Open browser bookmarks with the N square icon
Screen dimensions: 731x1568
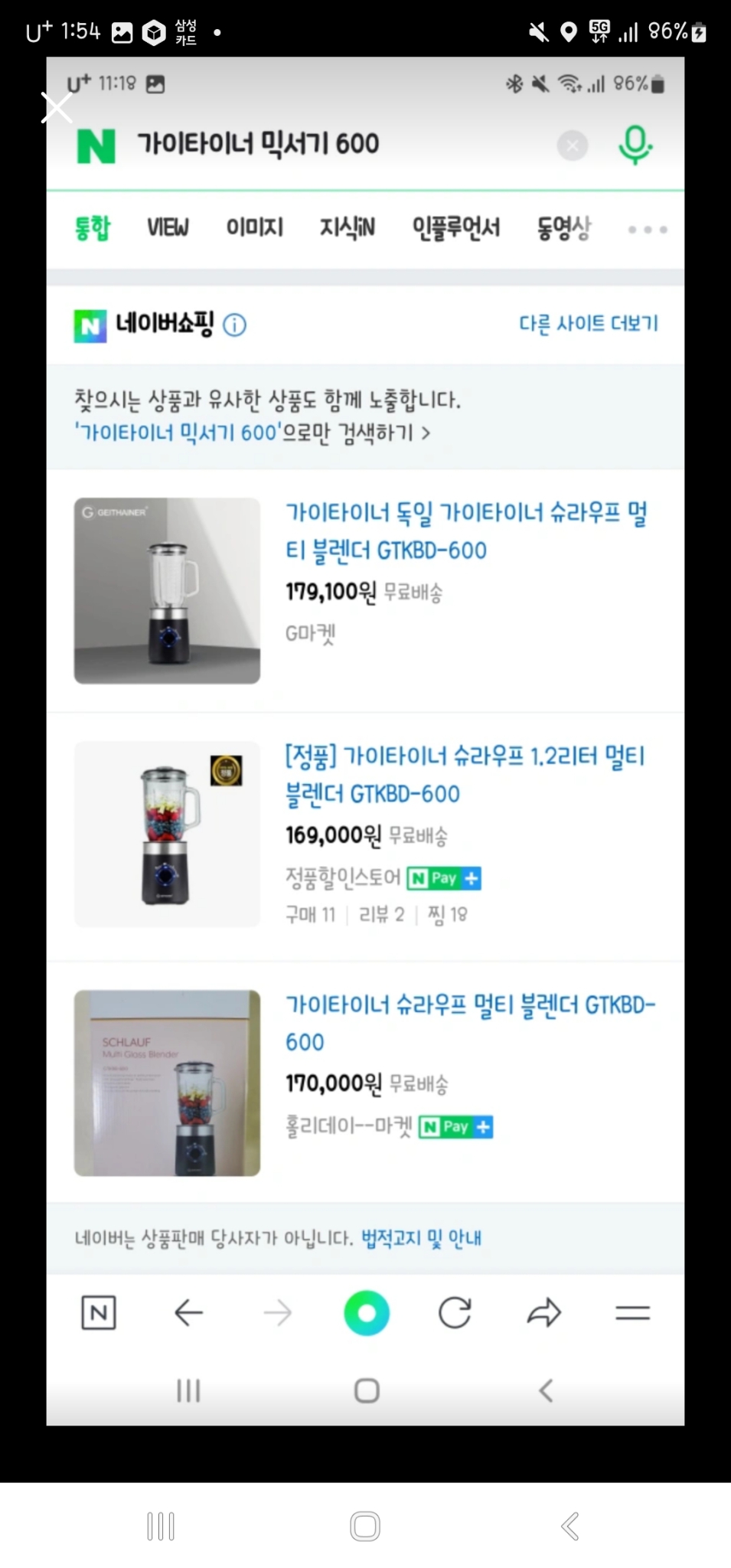pyautogui.click(x=98, y=1313)
